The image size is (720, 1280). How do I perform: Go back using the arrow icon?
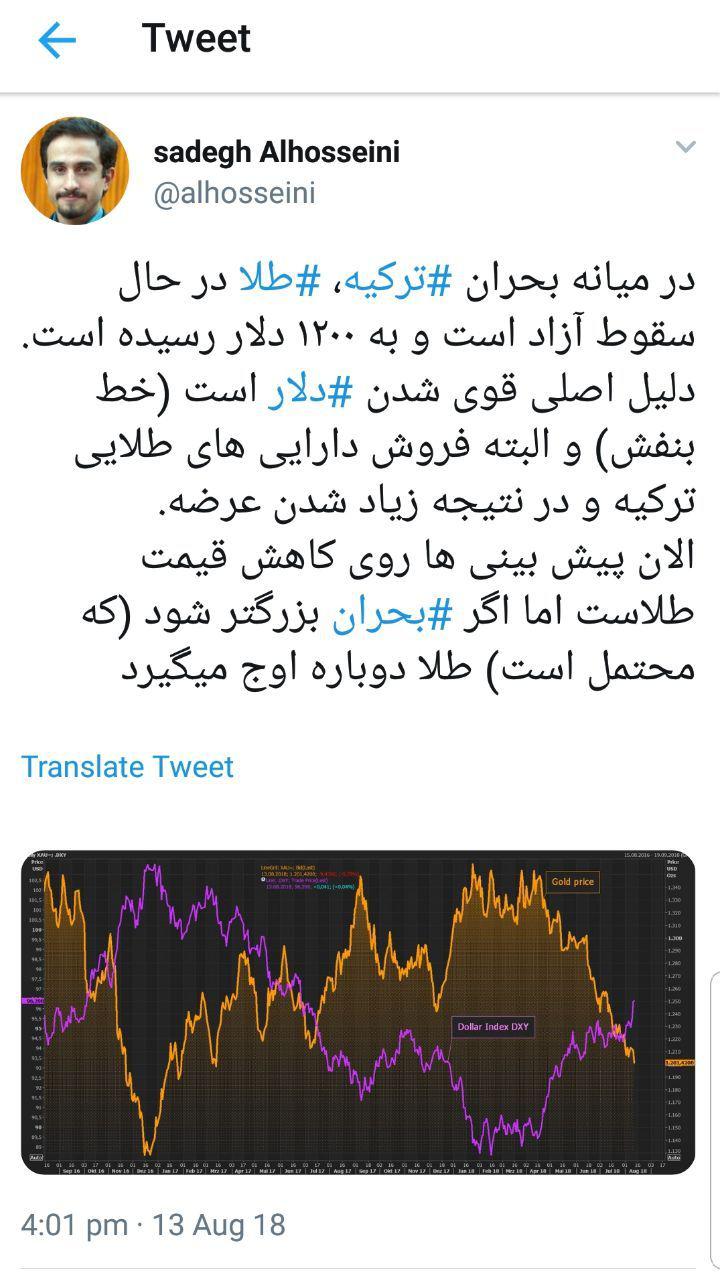coord(57,41)
